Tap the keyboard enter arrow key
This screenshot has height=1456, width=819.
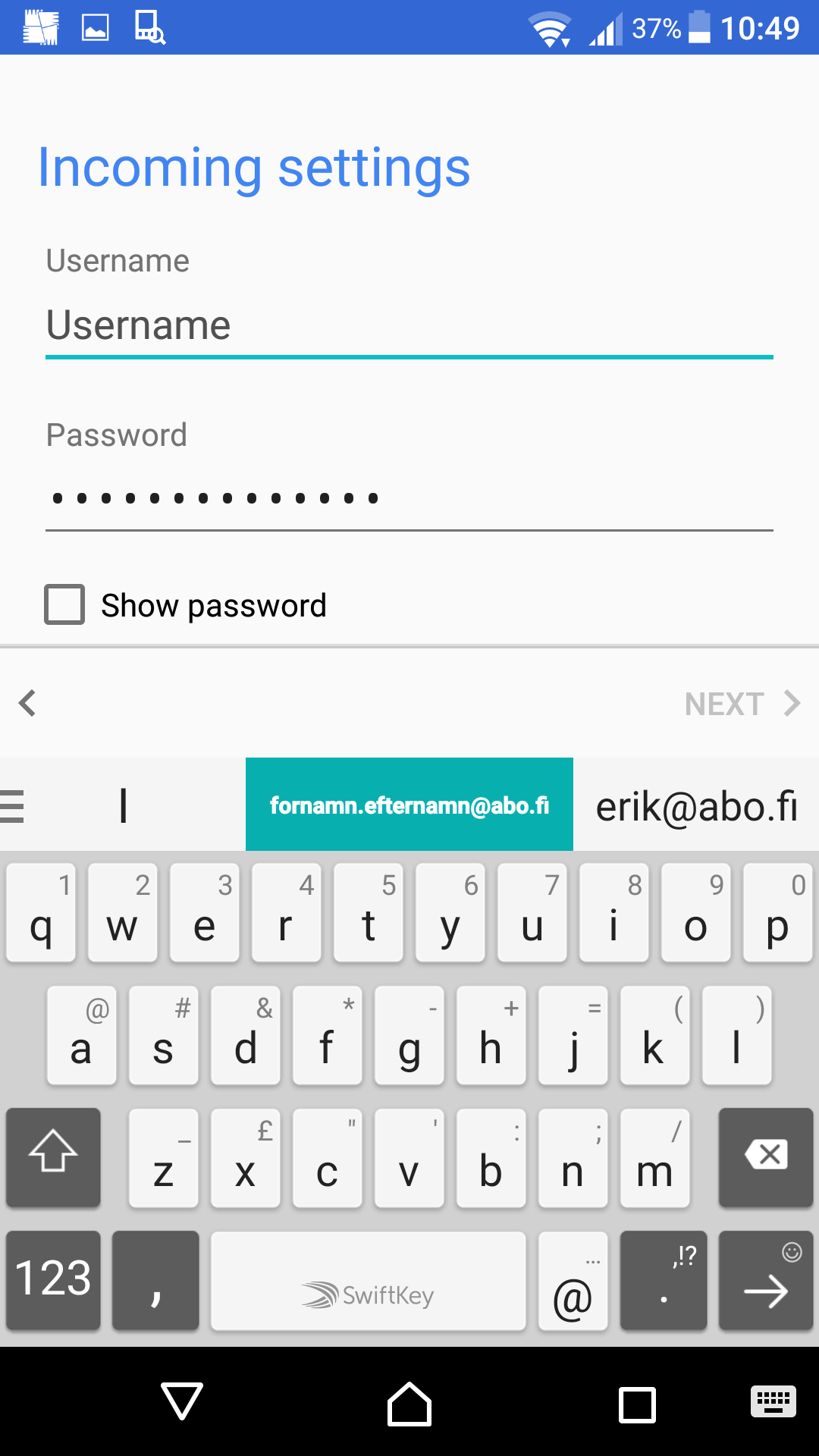[x=766, y=1280]
